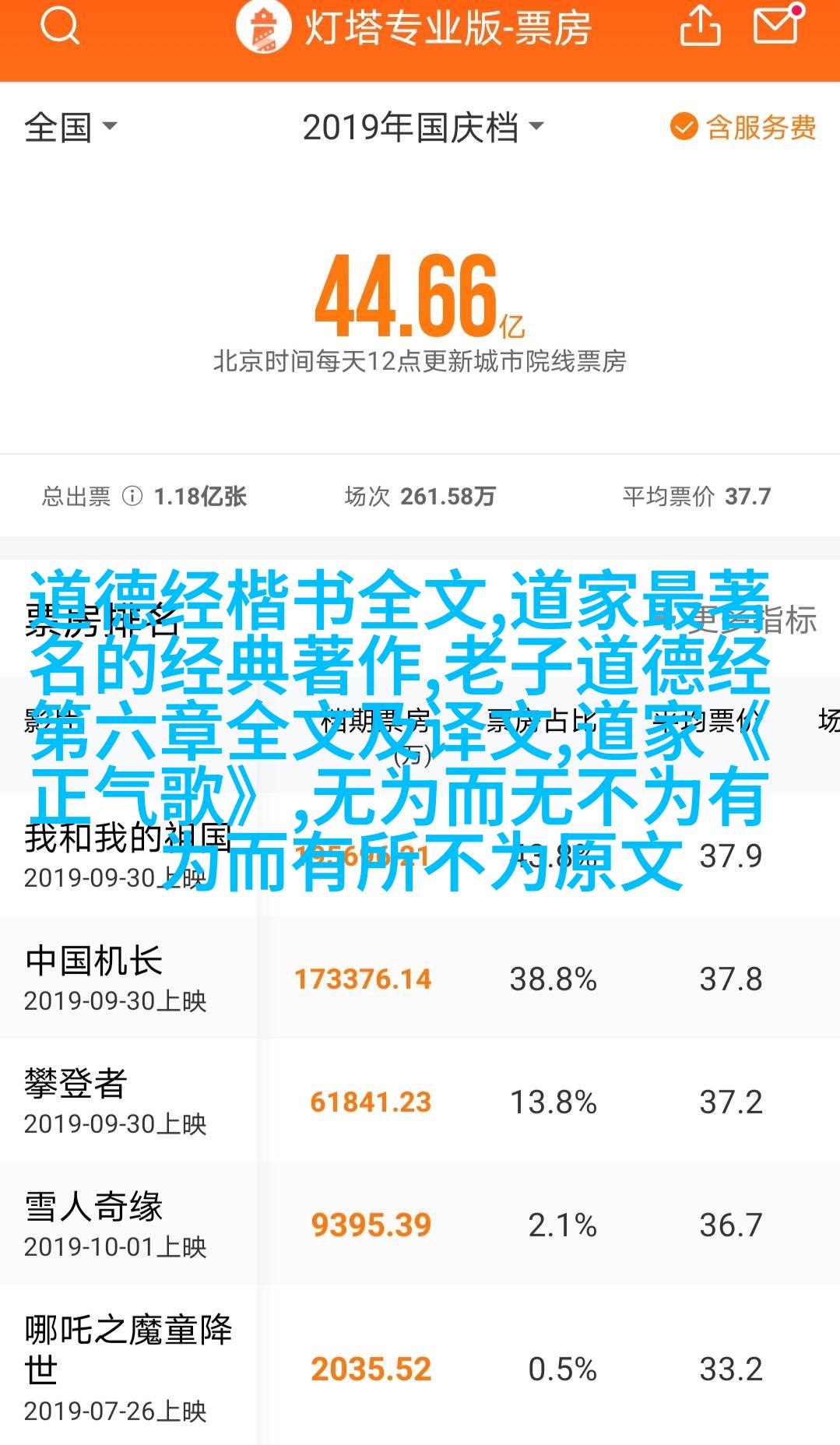Show the 总出票 info tooltip

(x=132, y=496)
